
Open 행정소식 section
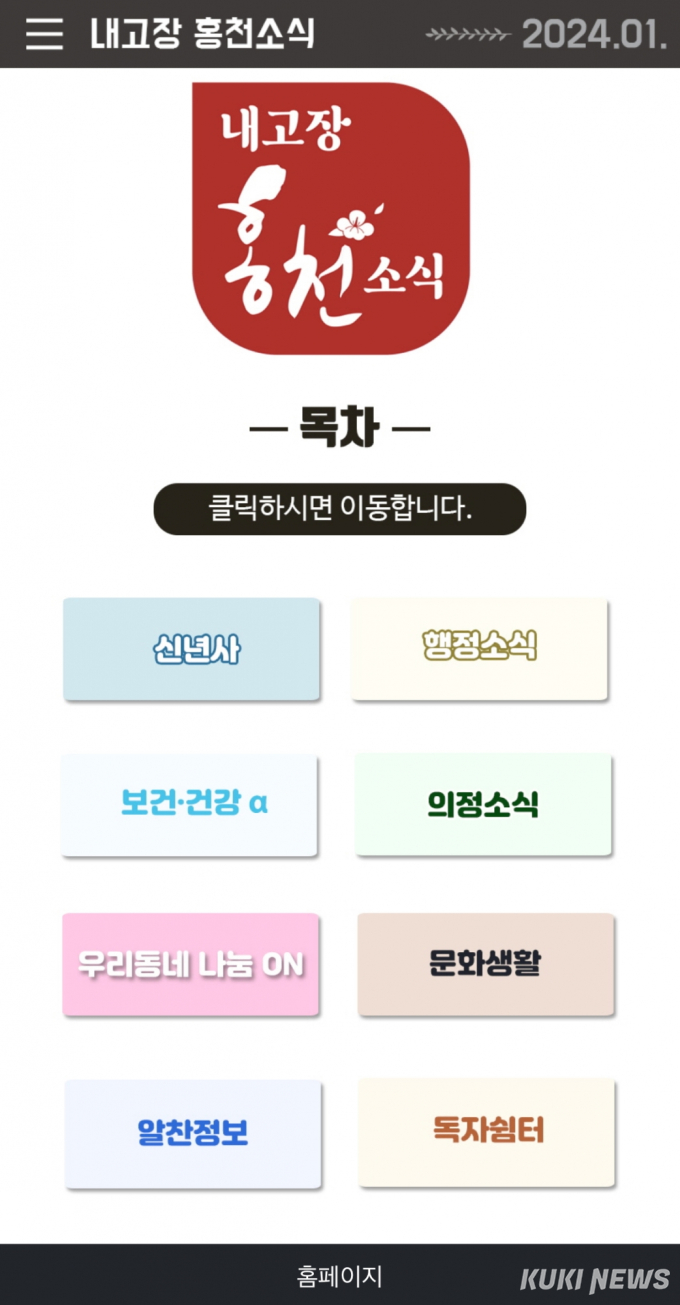coord(480,649)
